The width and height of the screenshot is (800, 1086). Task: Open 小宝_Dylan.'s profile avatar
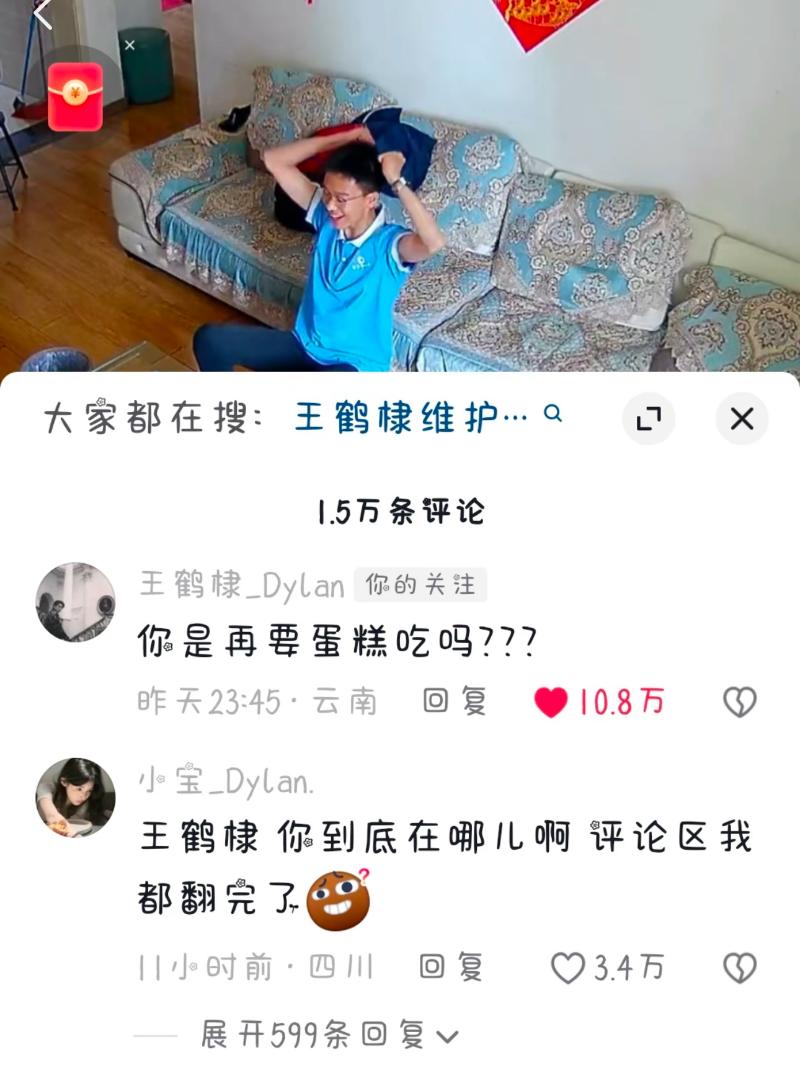tap(76, 797)
